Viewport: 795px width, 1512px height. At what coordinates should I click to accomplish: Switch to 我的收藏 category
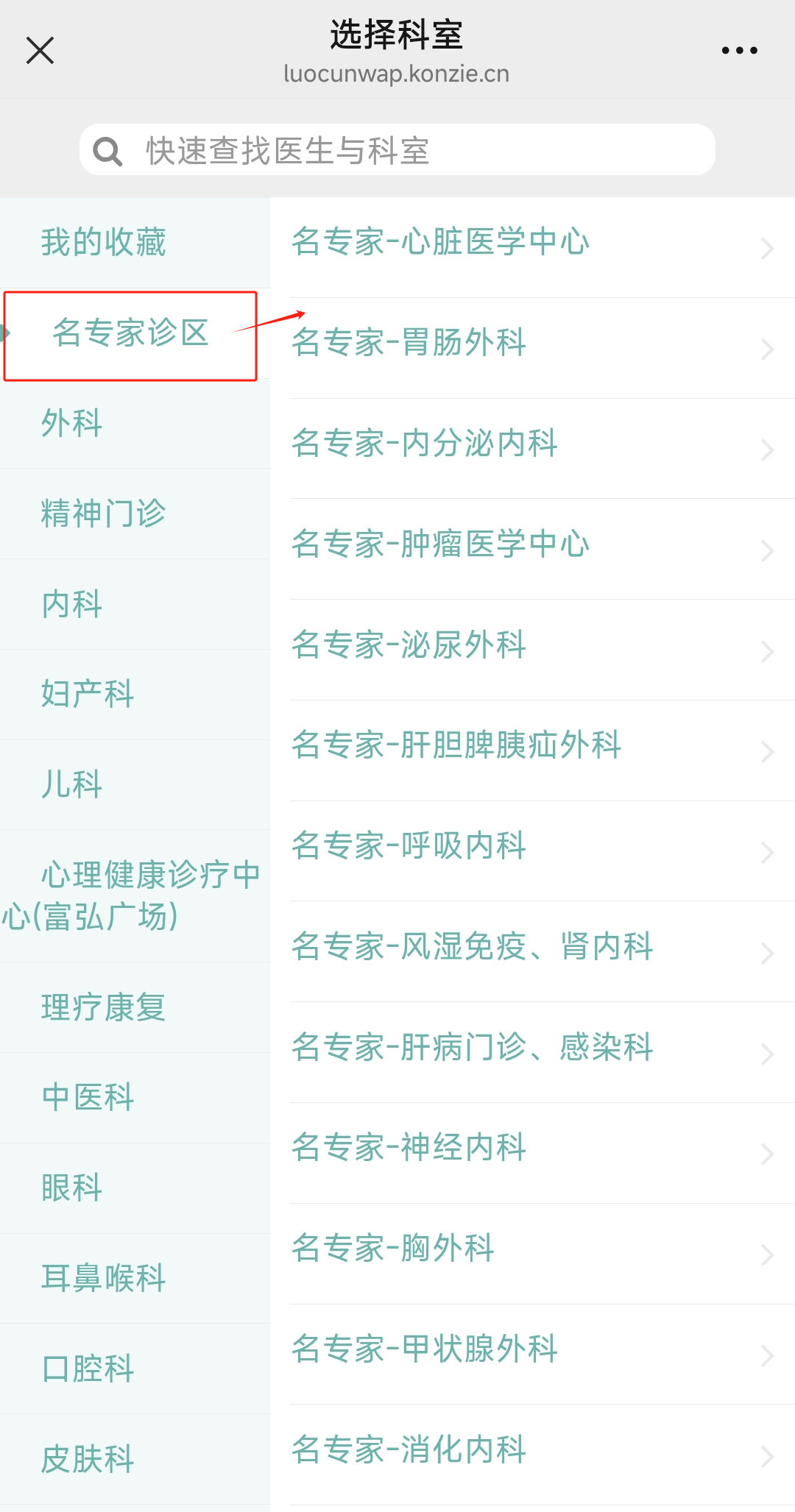click(x=135, y=243)
